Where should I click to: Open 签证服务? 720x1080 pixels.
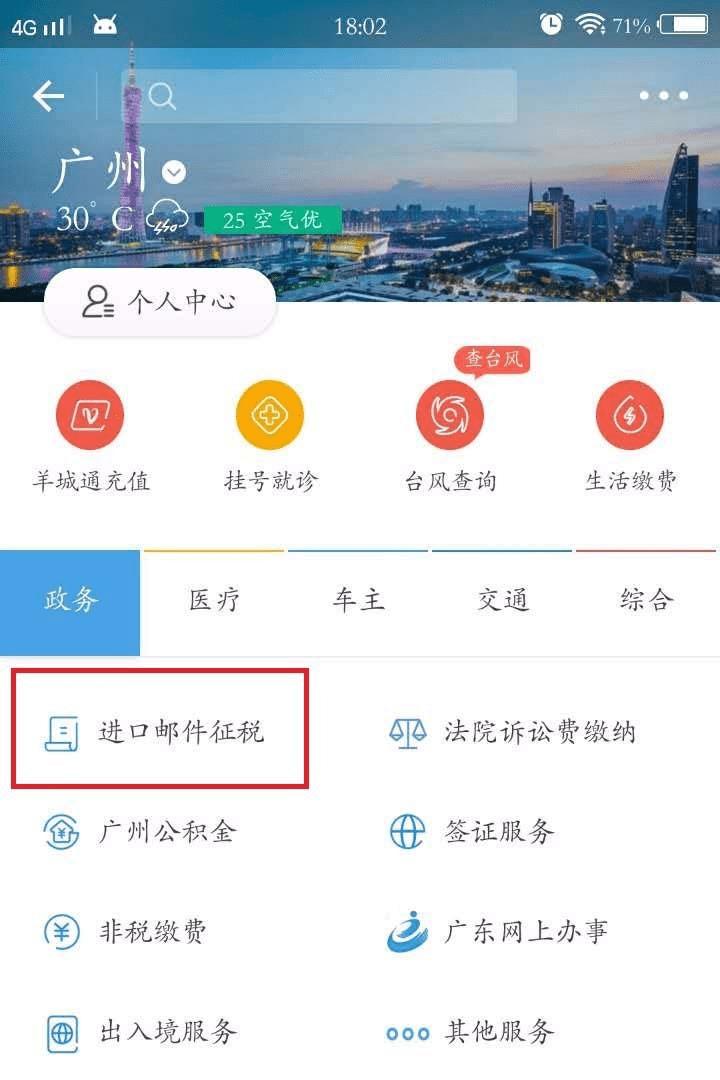472,832
